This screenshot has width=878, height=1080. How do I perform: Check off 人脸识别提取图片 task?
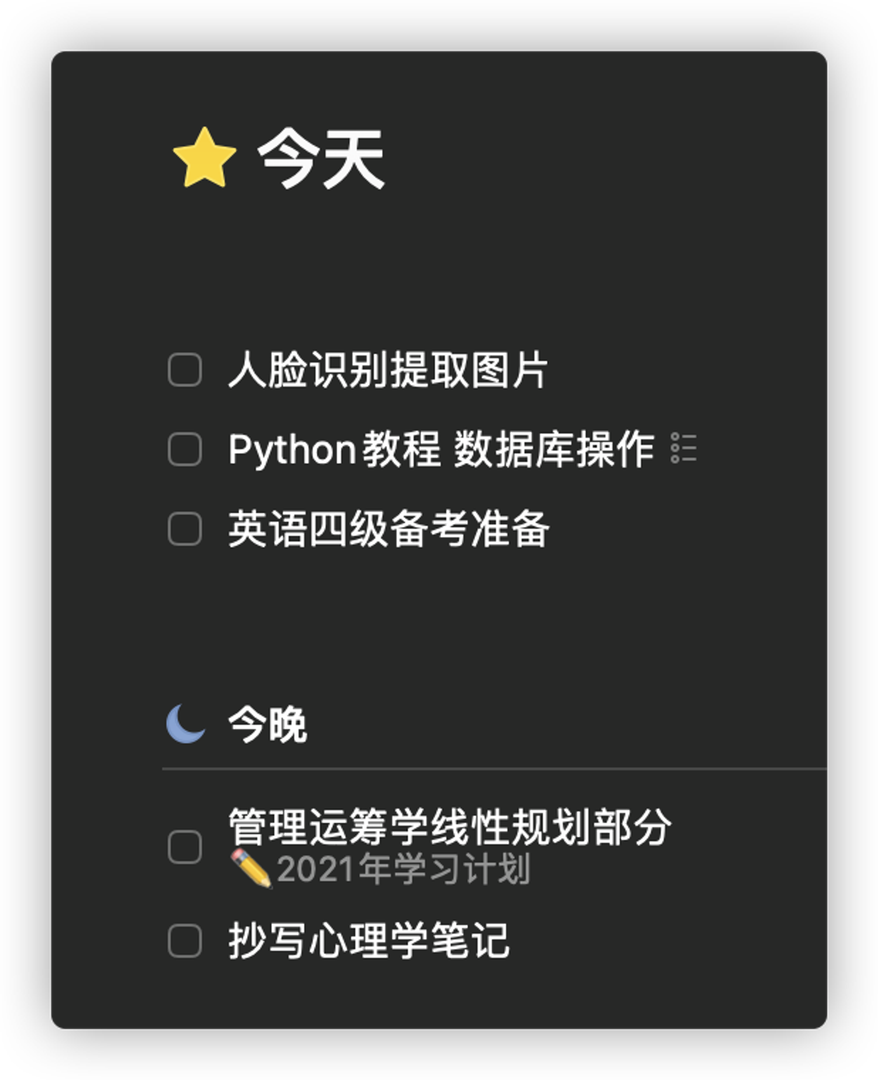pyautogui.click(x=185, y=370)
